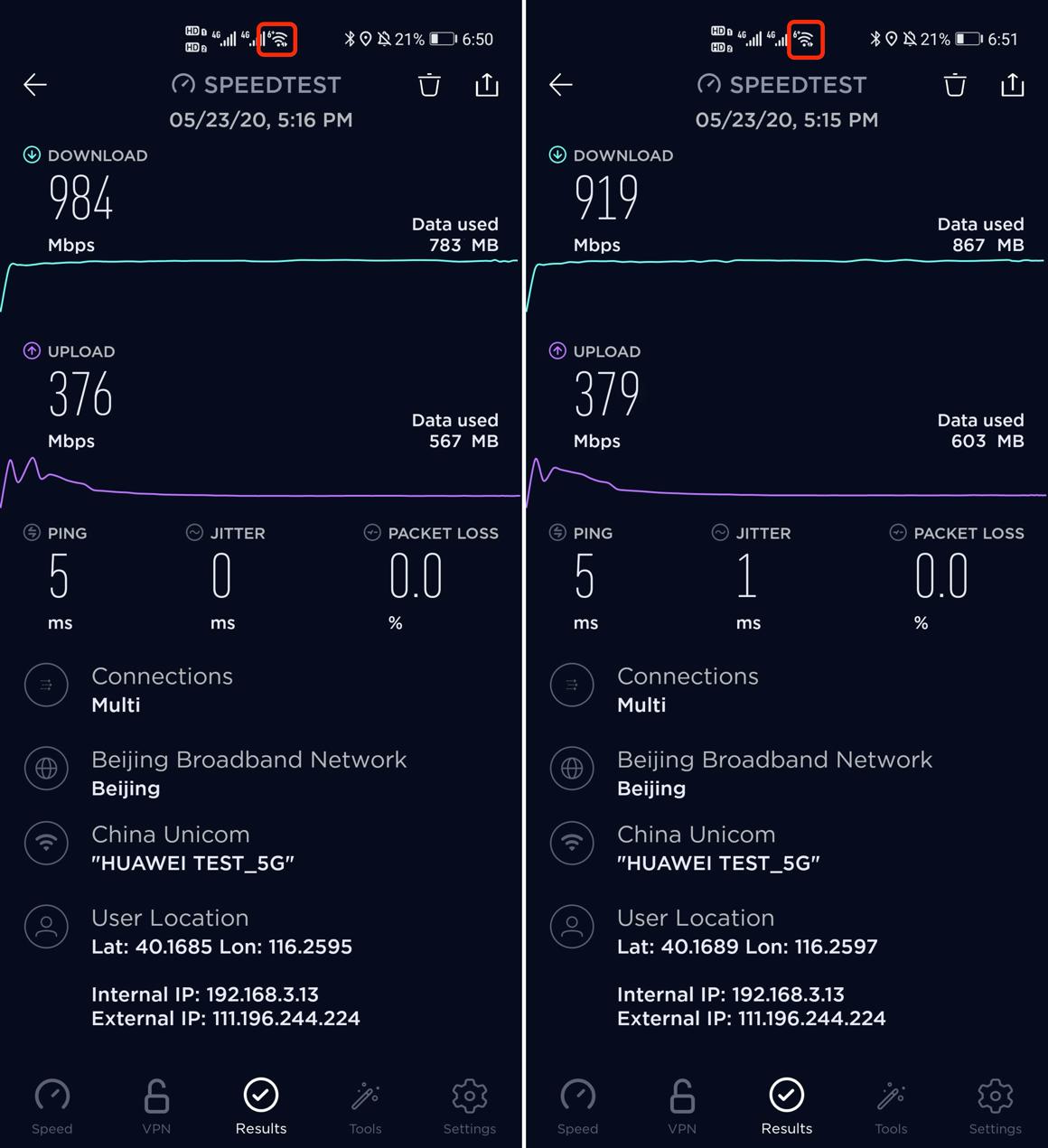1048x1148 pixels.
Task: Tap the globe icon beside Beijing Broadband Network
Action: 46,769
